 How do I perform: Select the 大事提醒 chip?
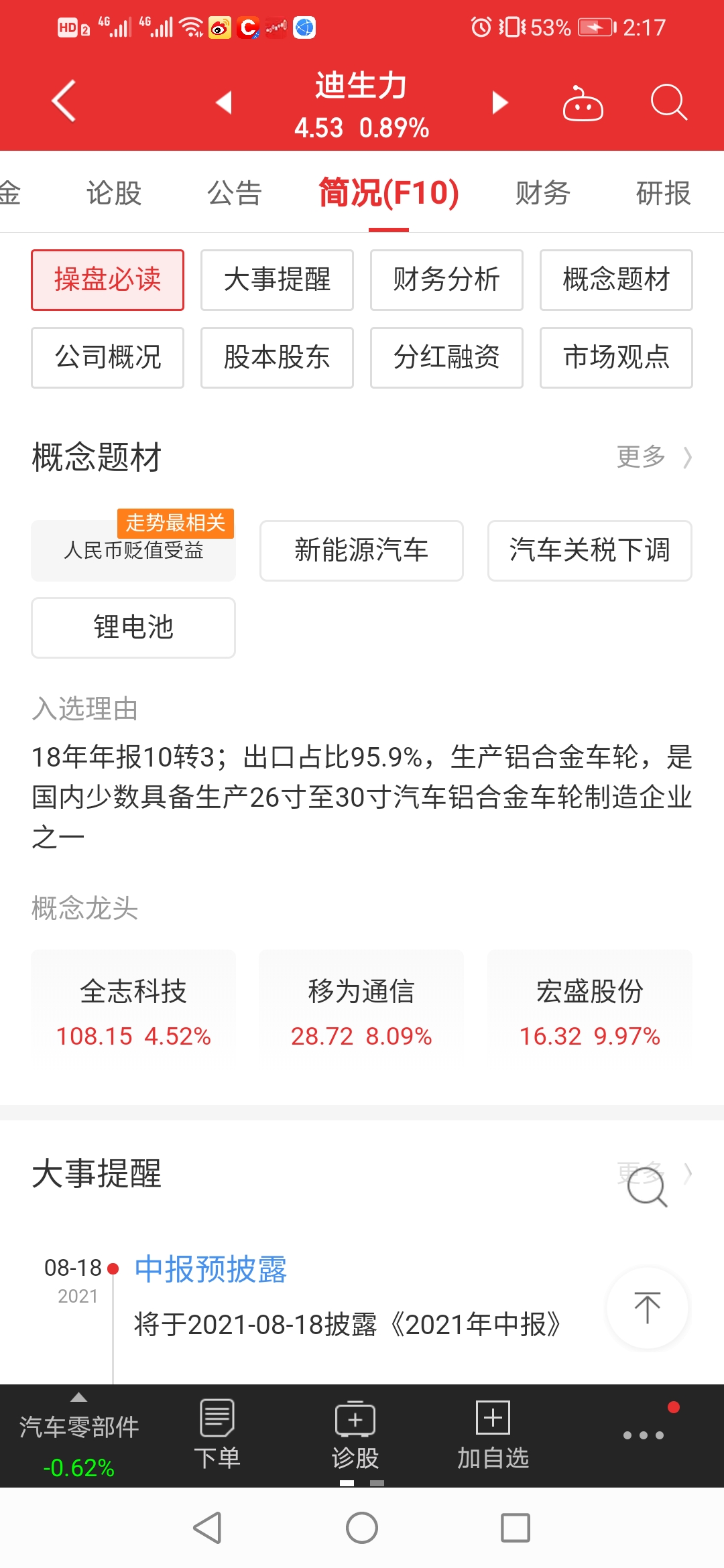coord(277,279)
